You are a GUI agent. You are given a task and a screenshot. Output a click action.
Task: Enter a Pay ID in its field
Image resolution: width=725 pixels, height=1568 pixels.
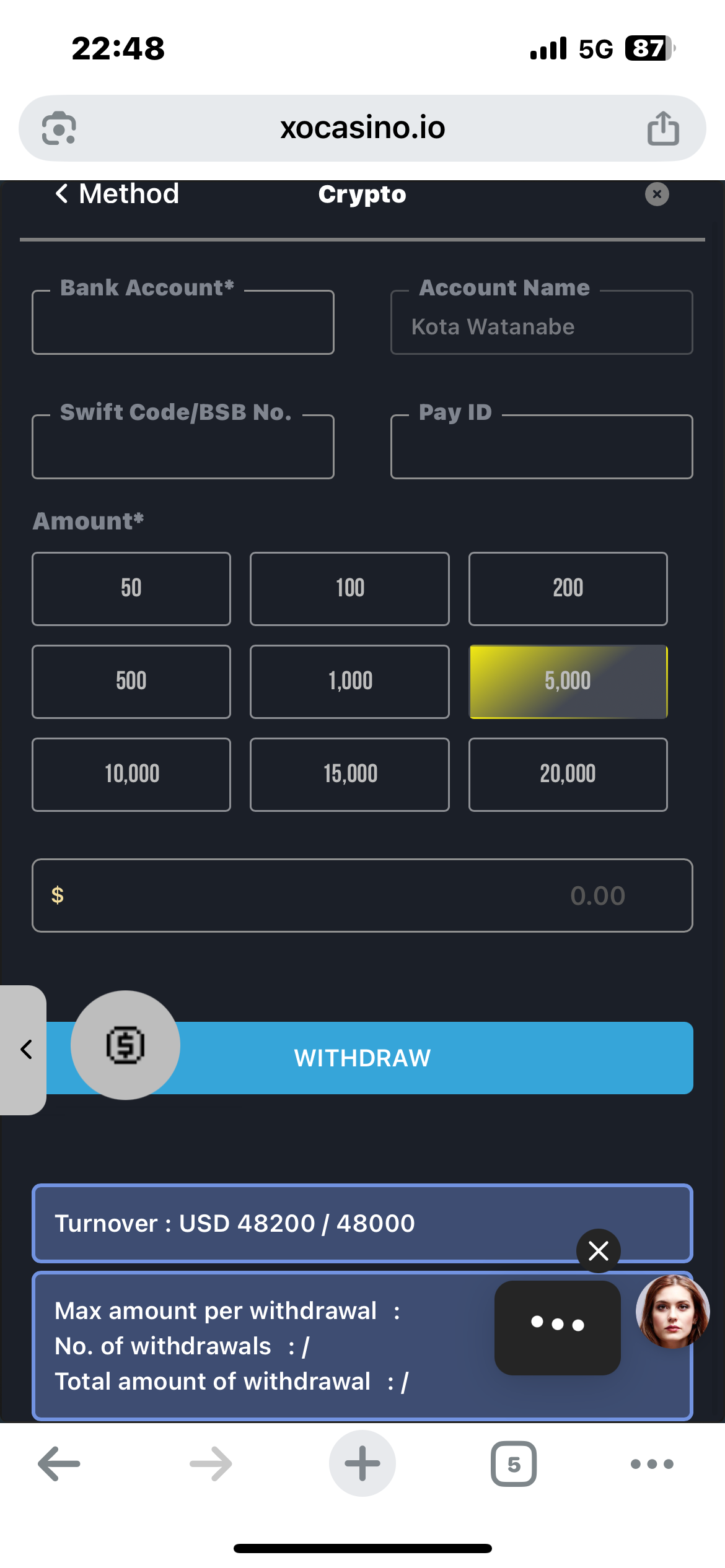pyautogui.click(x=542, y=448)
